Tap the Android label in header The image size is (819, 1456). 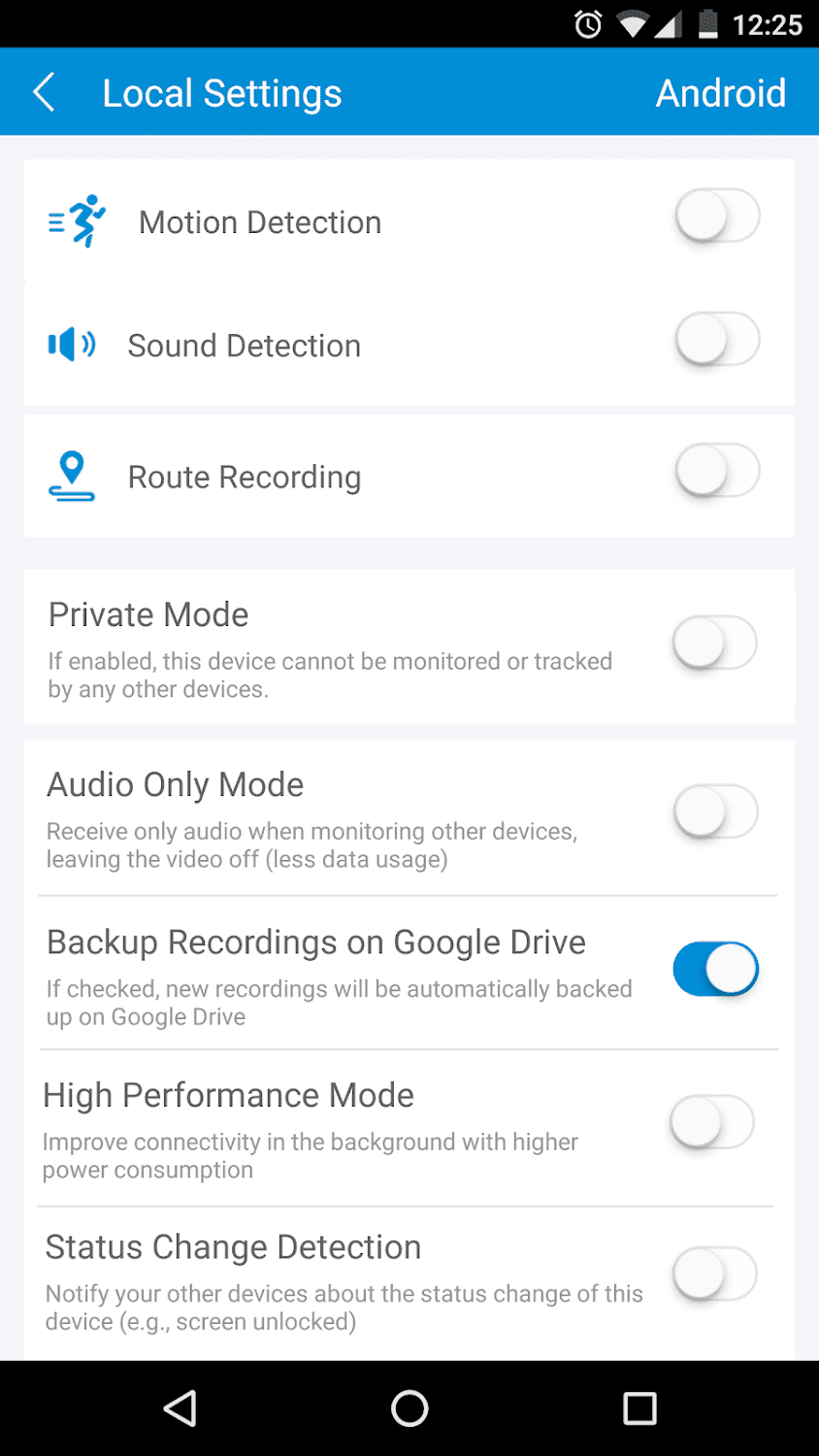click(x=720, y=93)
